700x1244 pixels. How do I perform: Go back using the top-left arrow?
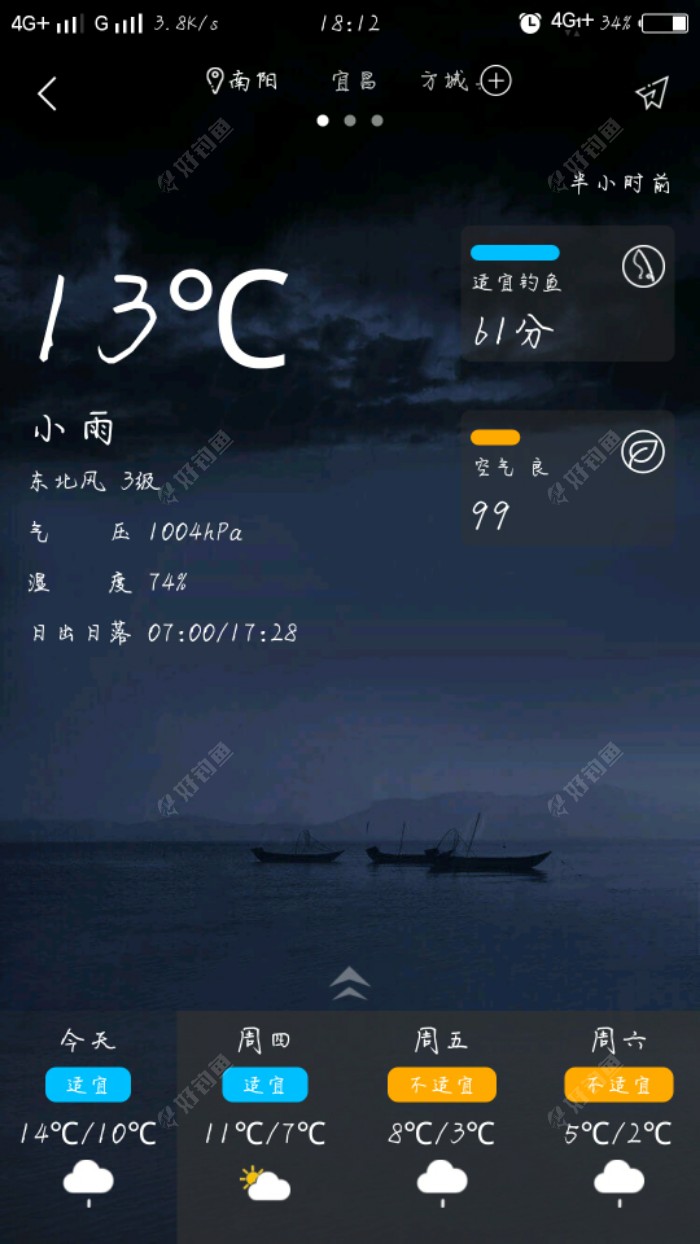click(47, 93)
